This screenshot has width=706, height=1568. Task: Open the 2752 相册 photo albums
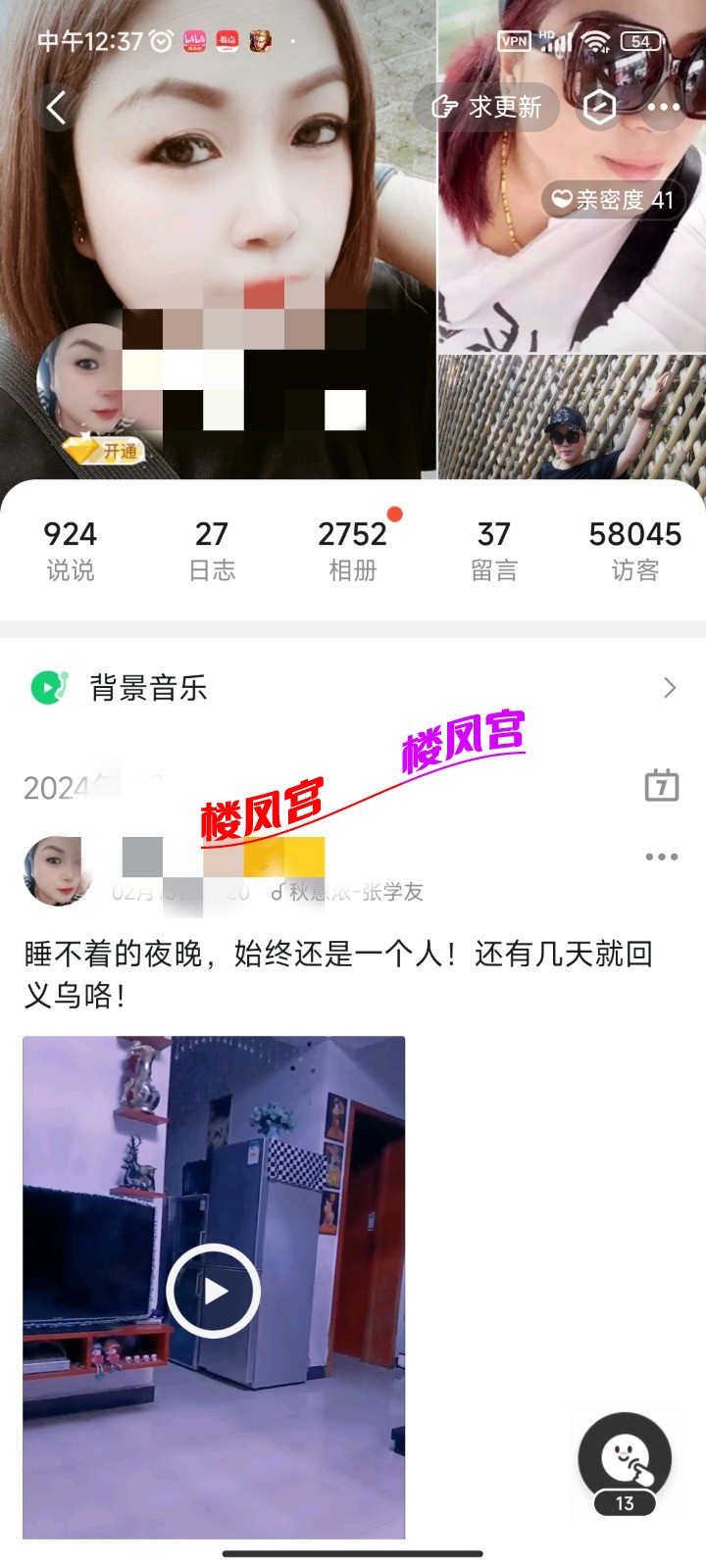click(x=353, y=551)
